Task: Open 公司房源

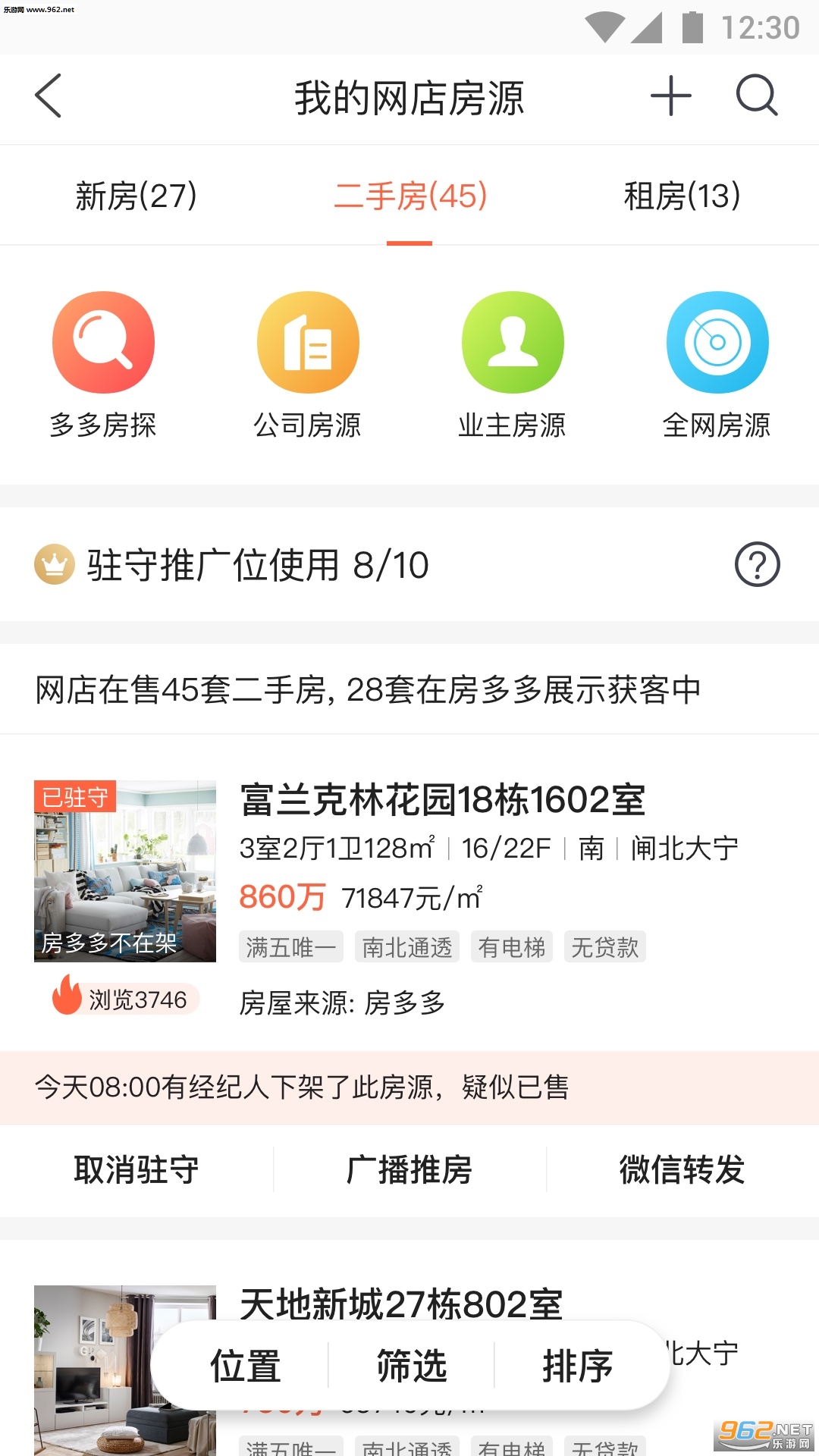Action: 308,364
